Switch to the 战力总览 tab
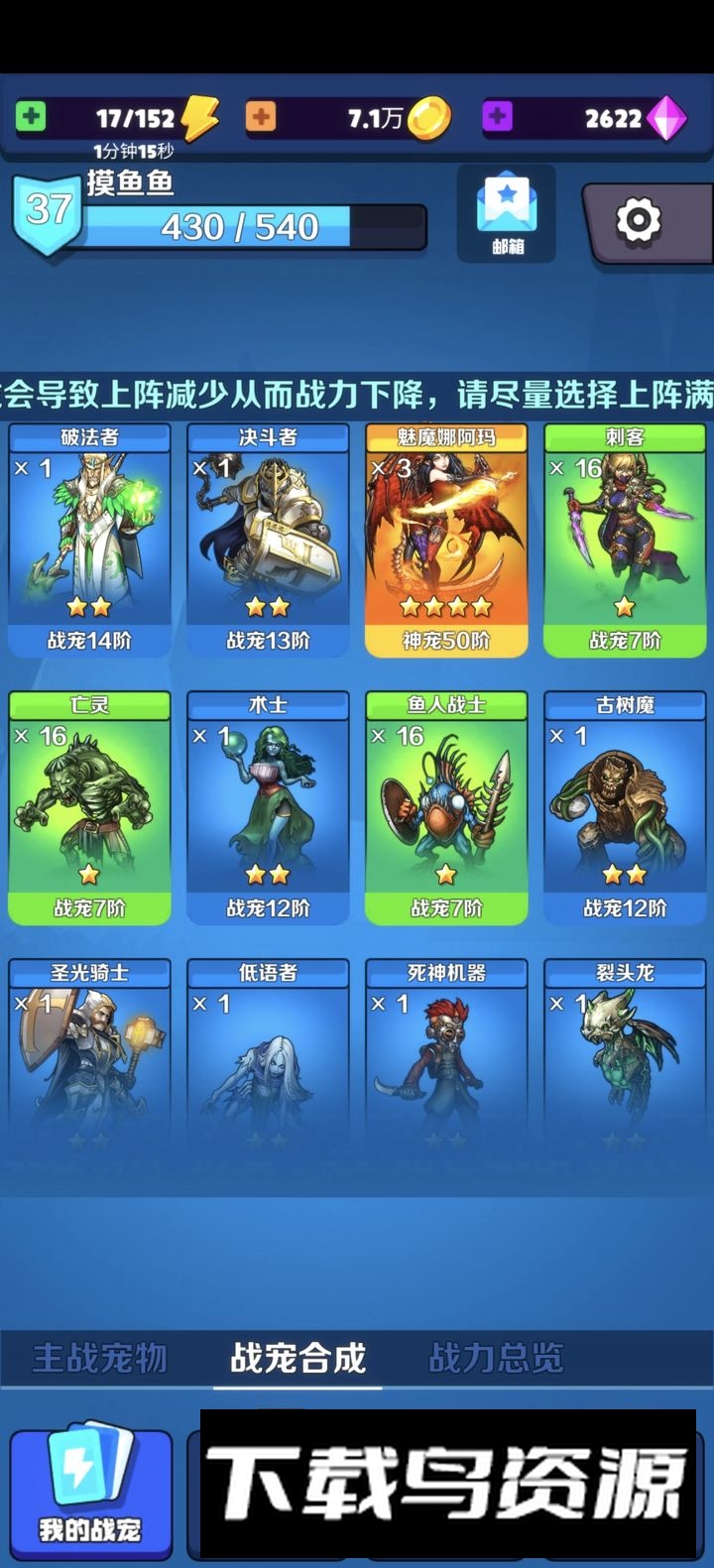The height and width of the screenshot is (1568, 714). pos(496,1357)
